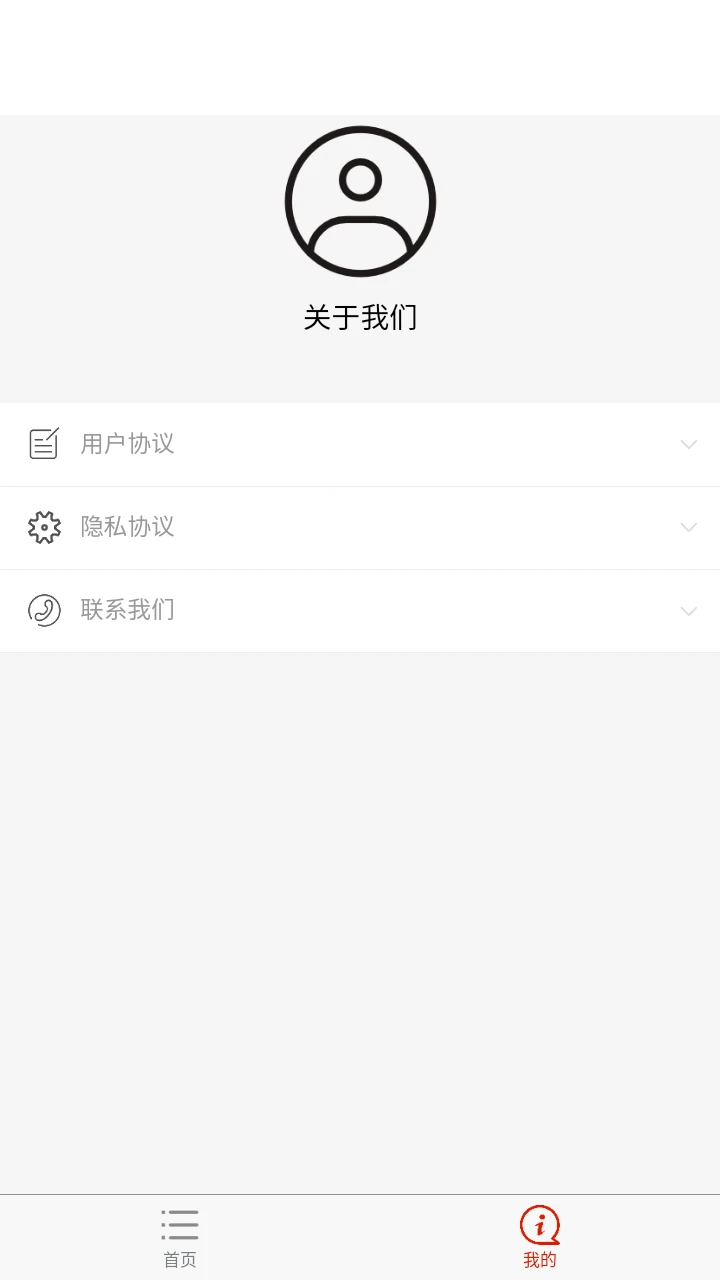Open the 联系我们 contact entry
This screenshot has height=1280, width=720.
pyautogui.click(x=128, y=610)
